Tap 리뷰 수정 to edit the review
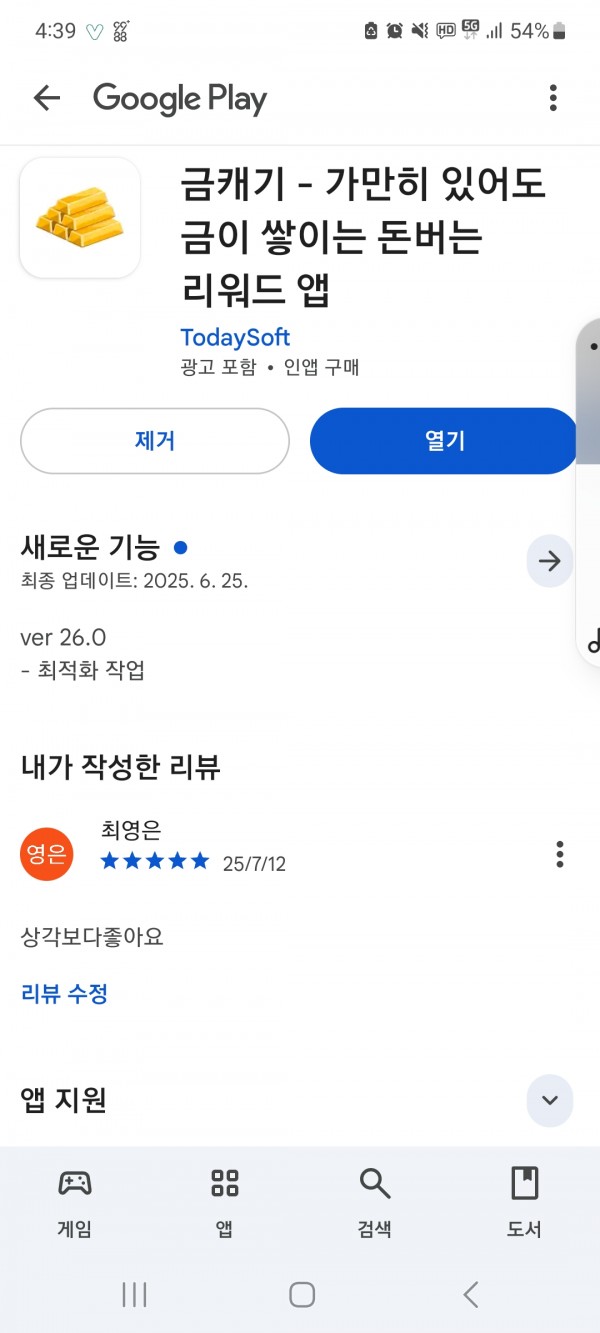This screenshot has height=1333, width=600. pos(64,993)
